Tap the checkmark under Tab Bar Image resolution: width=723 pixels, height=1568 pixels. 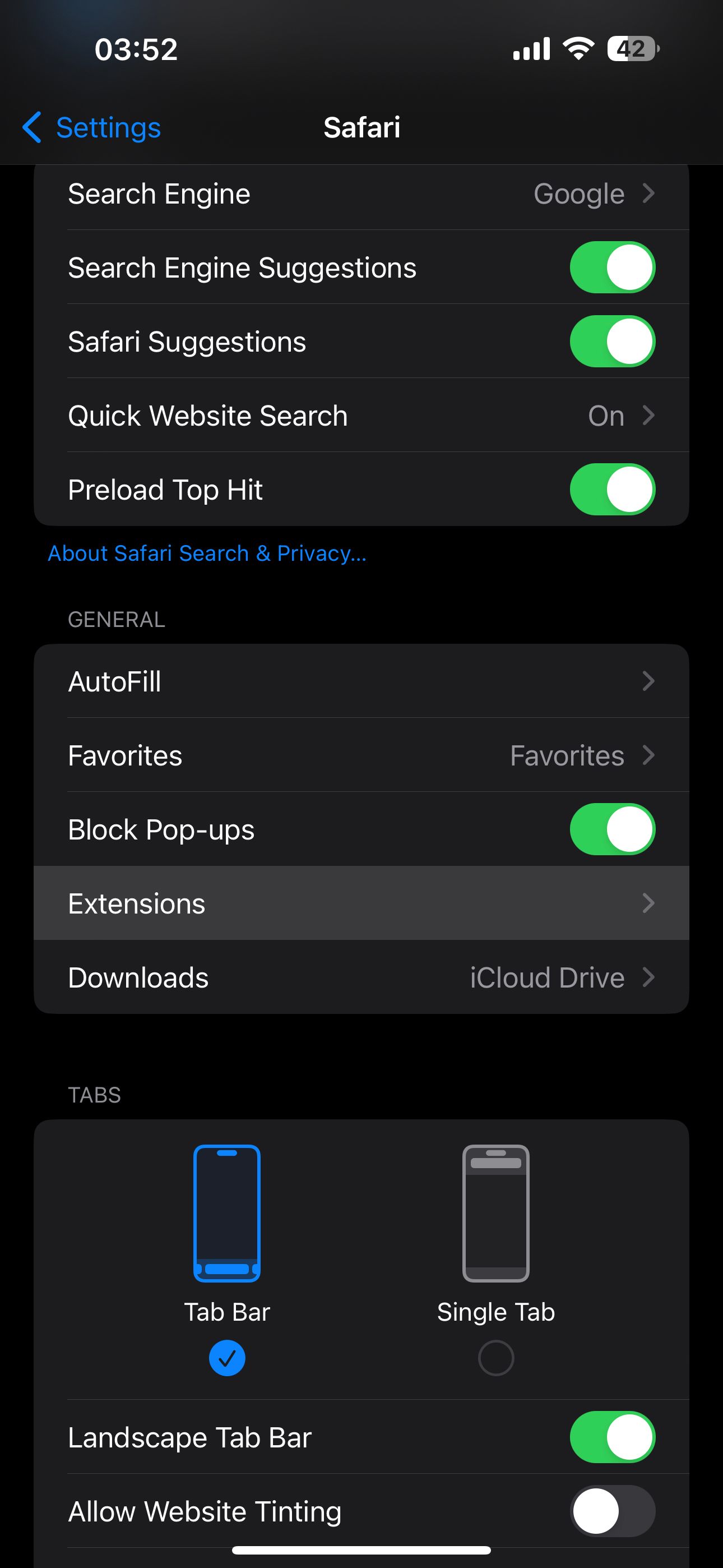pos(226,1357)
